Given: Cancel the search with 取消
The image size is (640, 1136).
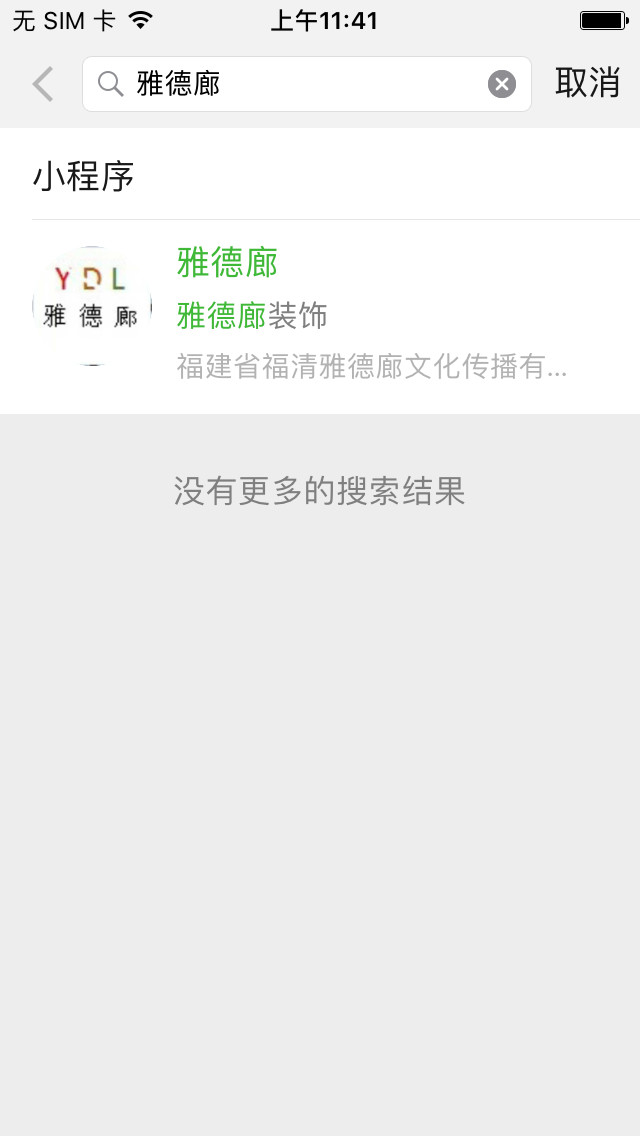Looking at the screenshot, I should (x=588, y=84).
